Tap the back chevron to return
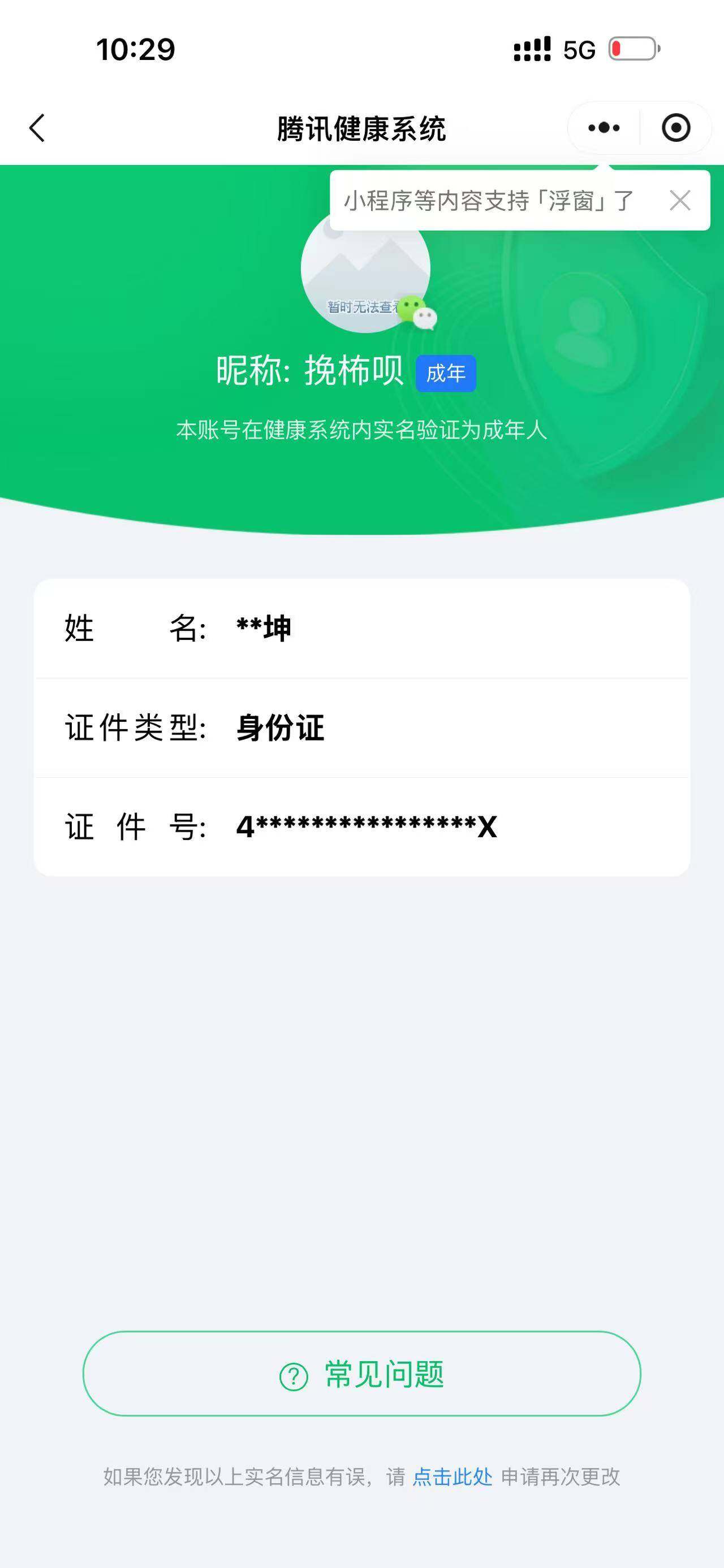 pos(37,127)
